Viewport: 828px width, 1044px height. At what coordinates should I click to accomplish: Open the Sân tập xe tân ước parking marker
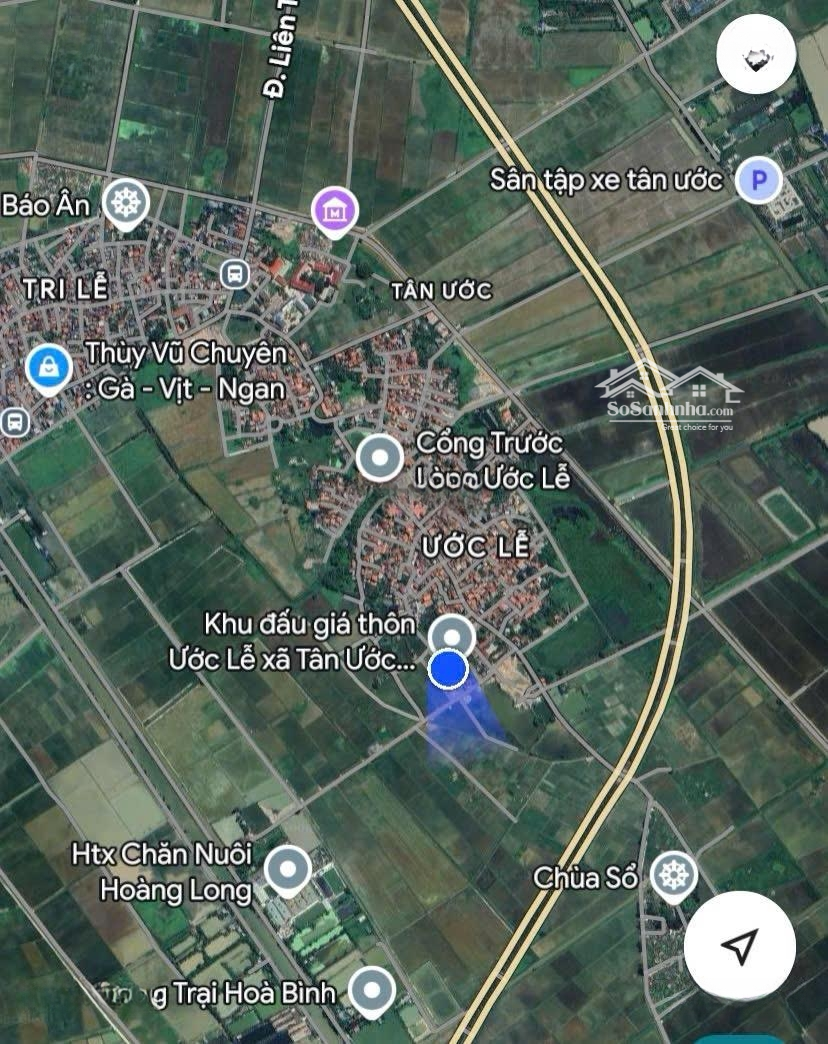coord(758,181)
